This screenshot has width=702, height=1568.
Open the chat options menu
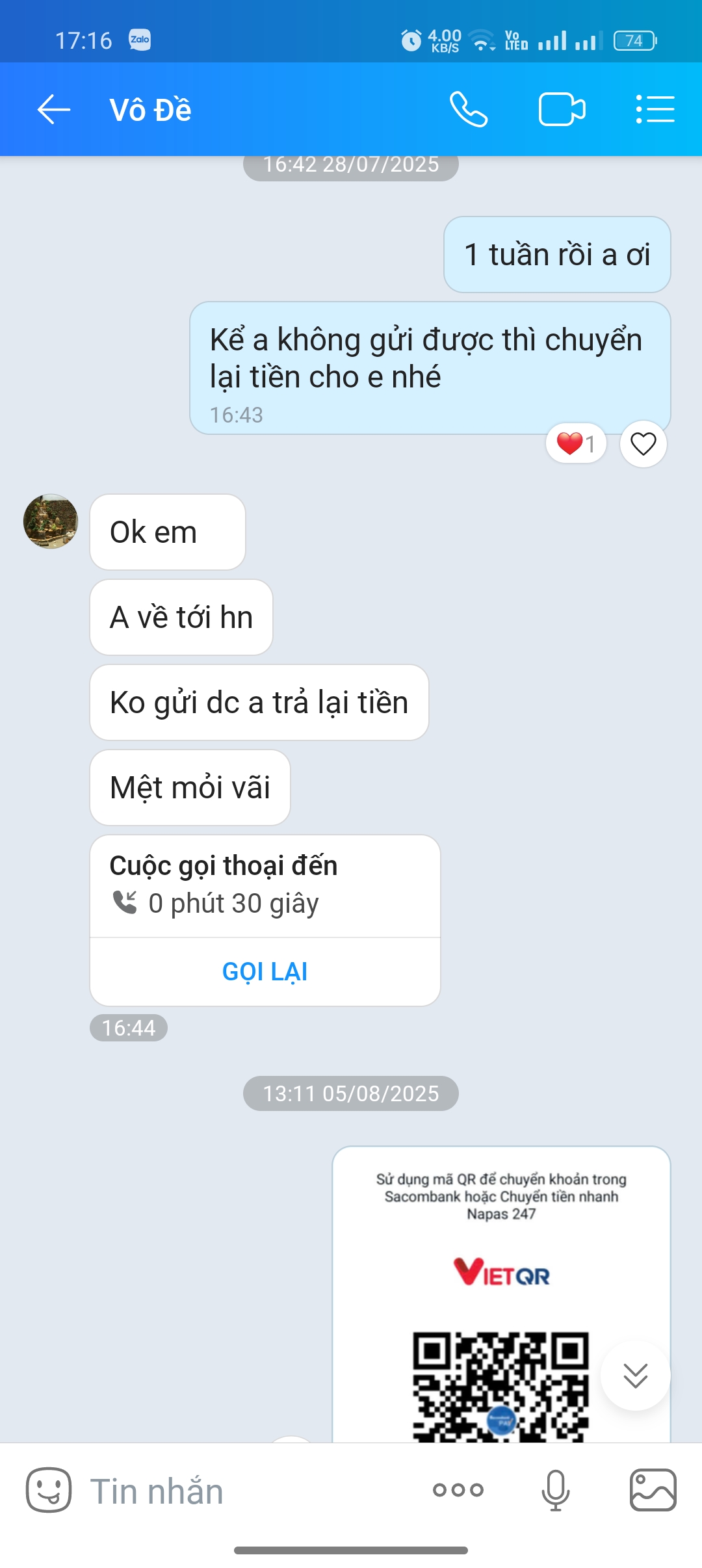coord(655,109)
